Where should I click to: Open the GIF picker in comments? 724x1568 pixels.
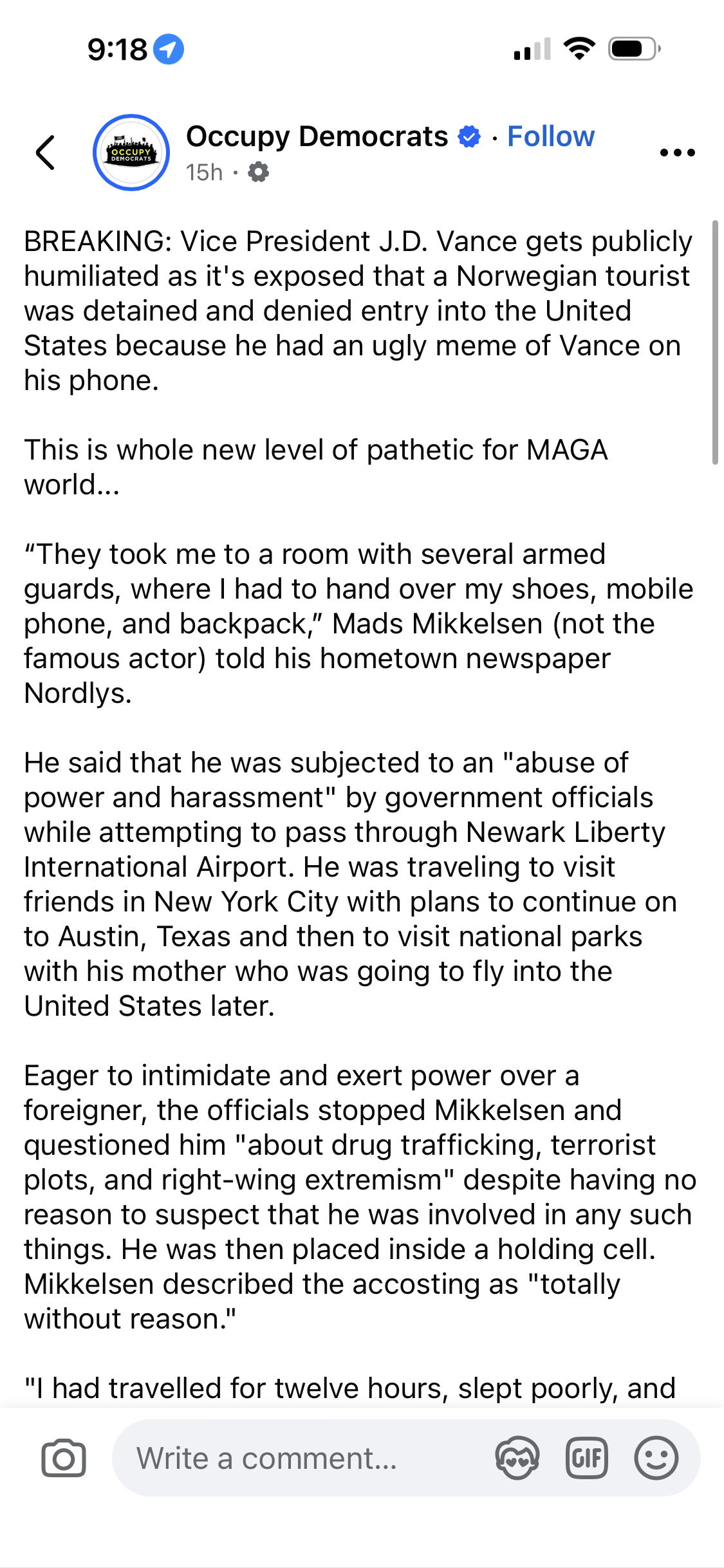[586, 1458]
